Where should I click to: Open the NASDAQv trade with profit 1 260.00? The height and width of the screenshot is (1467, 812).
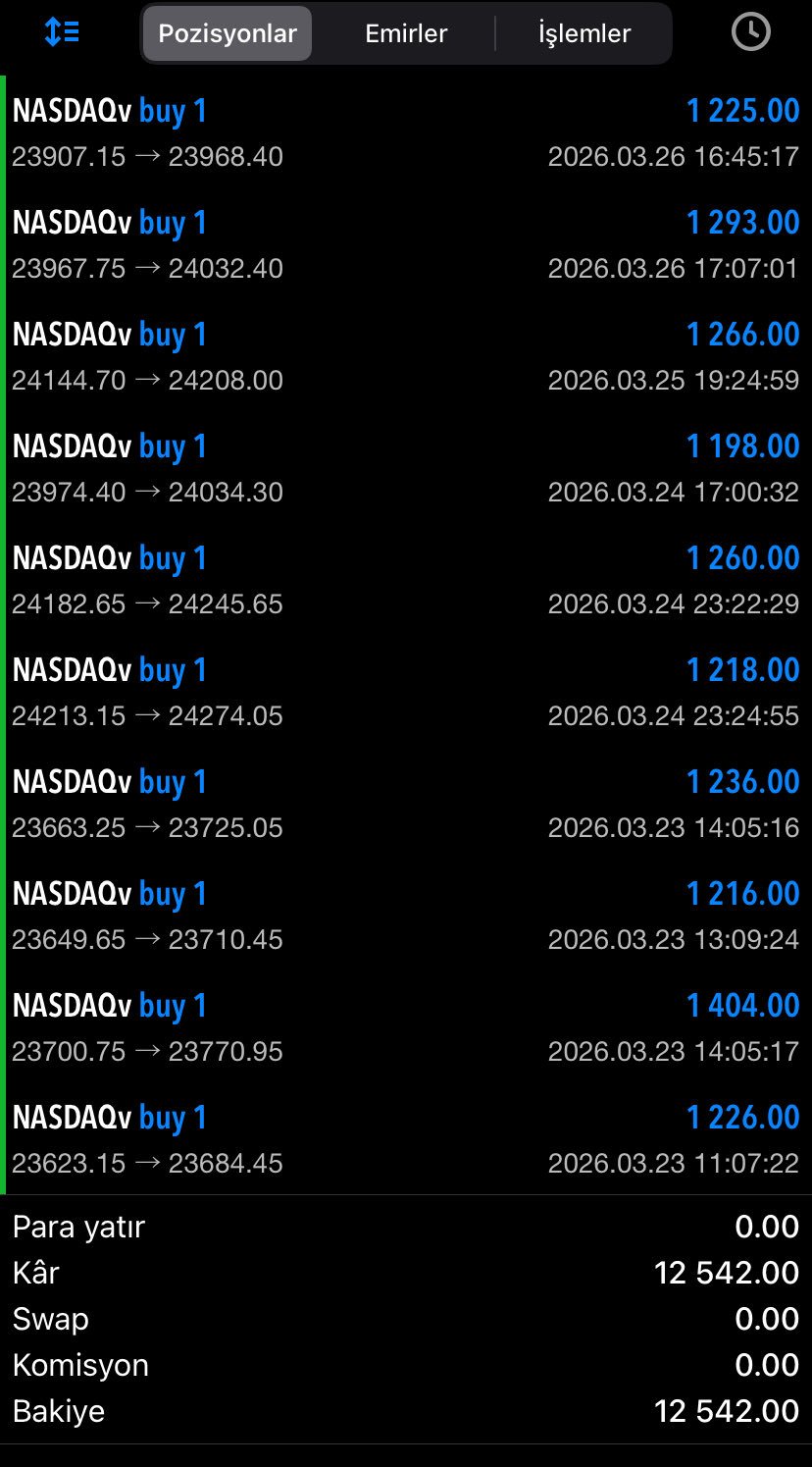(x=406, y=580)
